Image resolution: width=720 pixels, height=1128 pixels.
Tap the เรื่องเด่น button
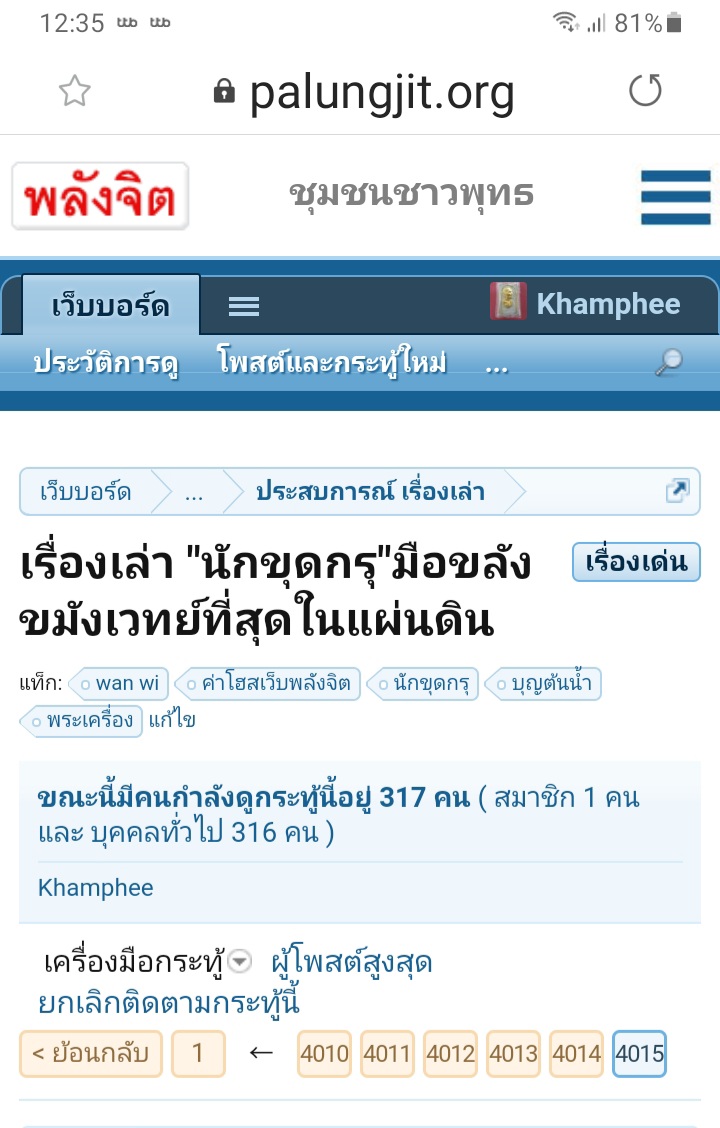(636, 561)
